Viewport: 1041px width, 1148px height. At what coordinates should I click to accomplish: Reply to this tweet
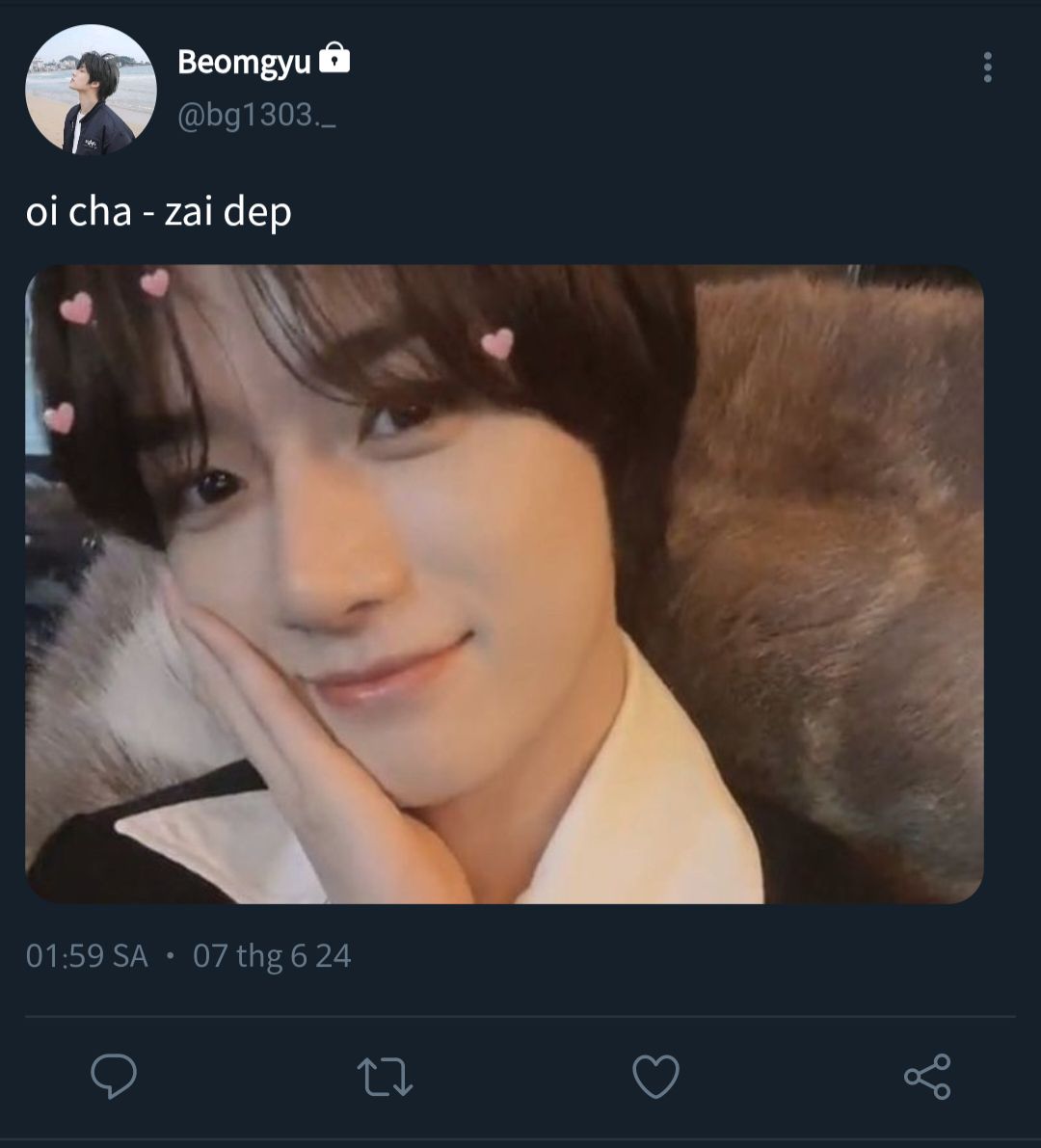point(114,1076)
